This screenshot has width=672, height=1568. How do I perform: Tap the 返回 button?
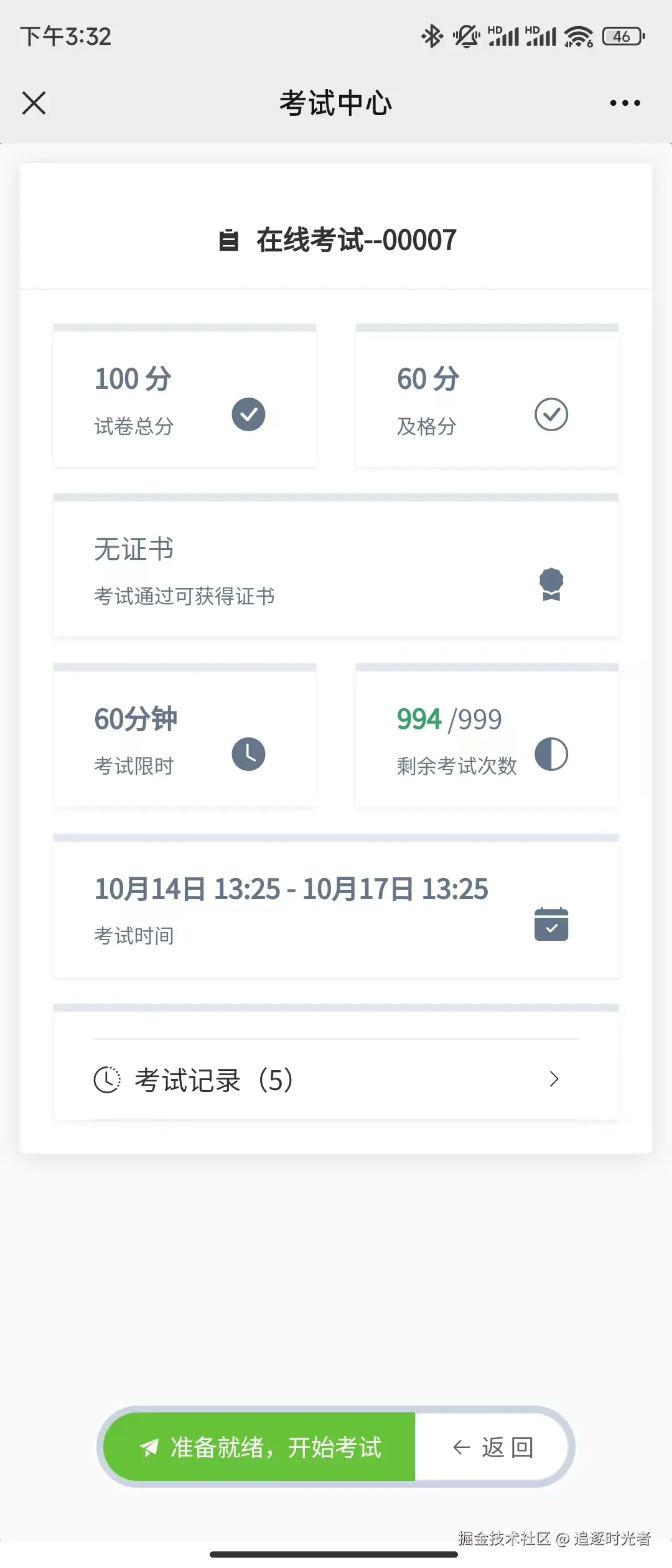pyautogui.click(x=492, y=1447)
